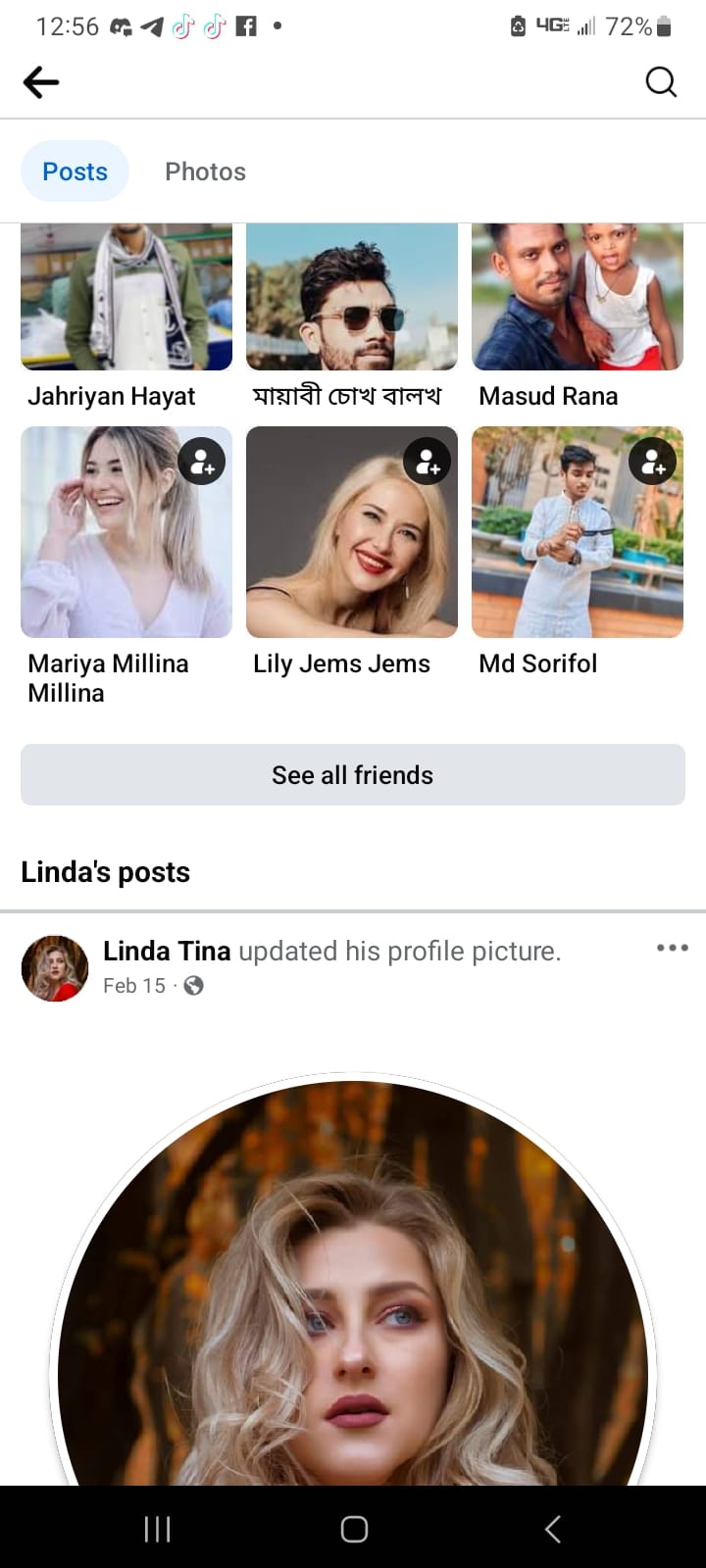Open the three-dot menu on Linda's post
Viewport: 706px width, 1568px height.
(x=672, y=948)
